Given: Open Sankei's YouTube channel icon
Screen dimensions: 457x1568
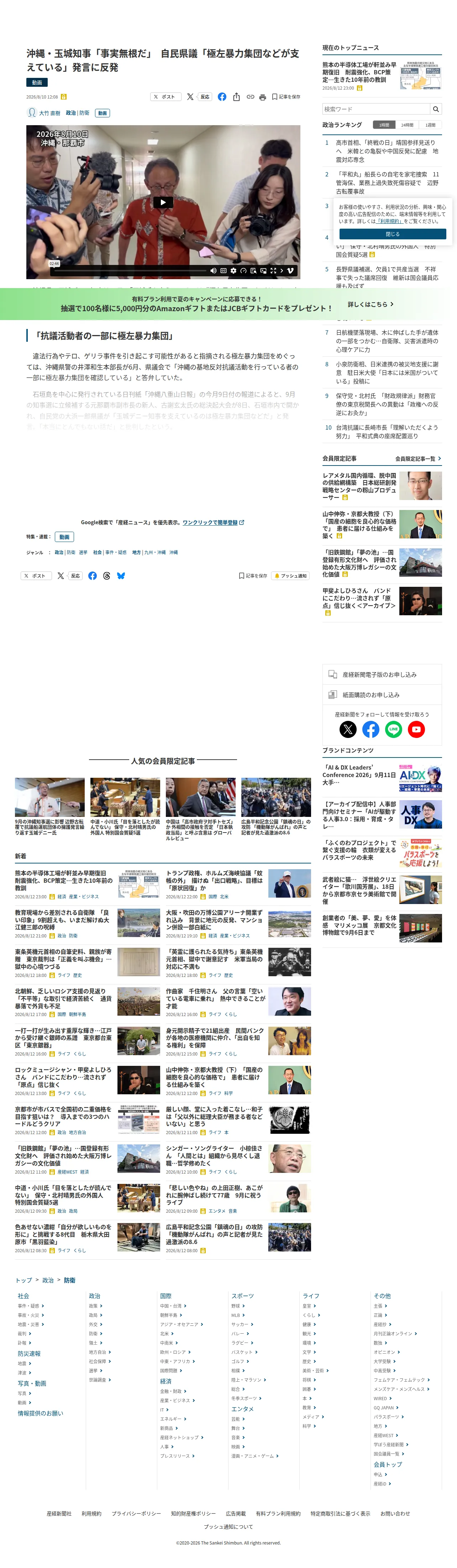Looking at the screenshot, I should pyautogui.click(x=416, y=729).
